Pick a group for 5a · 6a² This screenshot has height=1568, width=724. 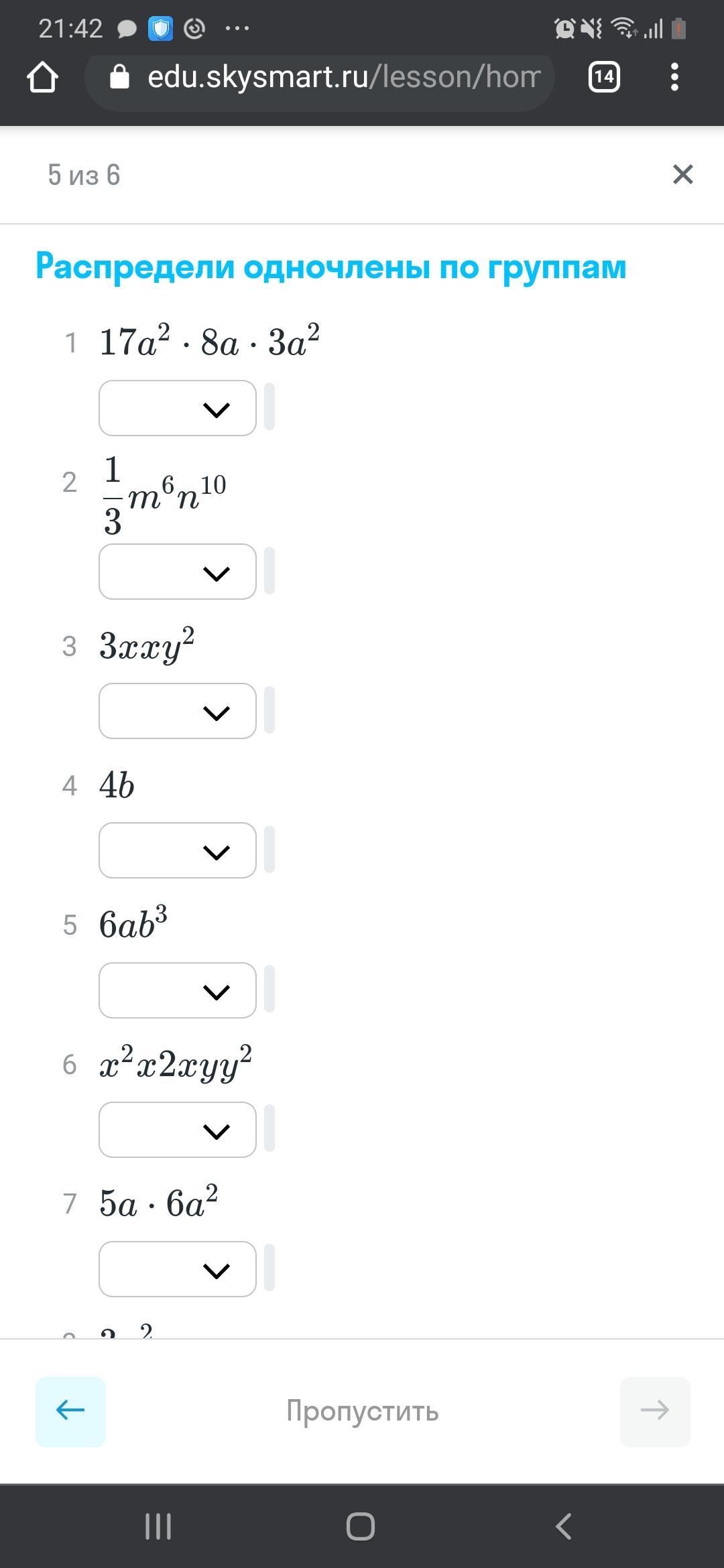point(178,1269)
